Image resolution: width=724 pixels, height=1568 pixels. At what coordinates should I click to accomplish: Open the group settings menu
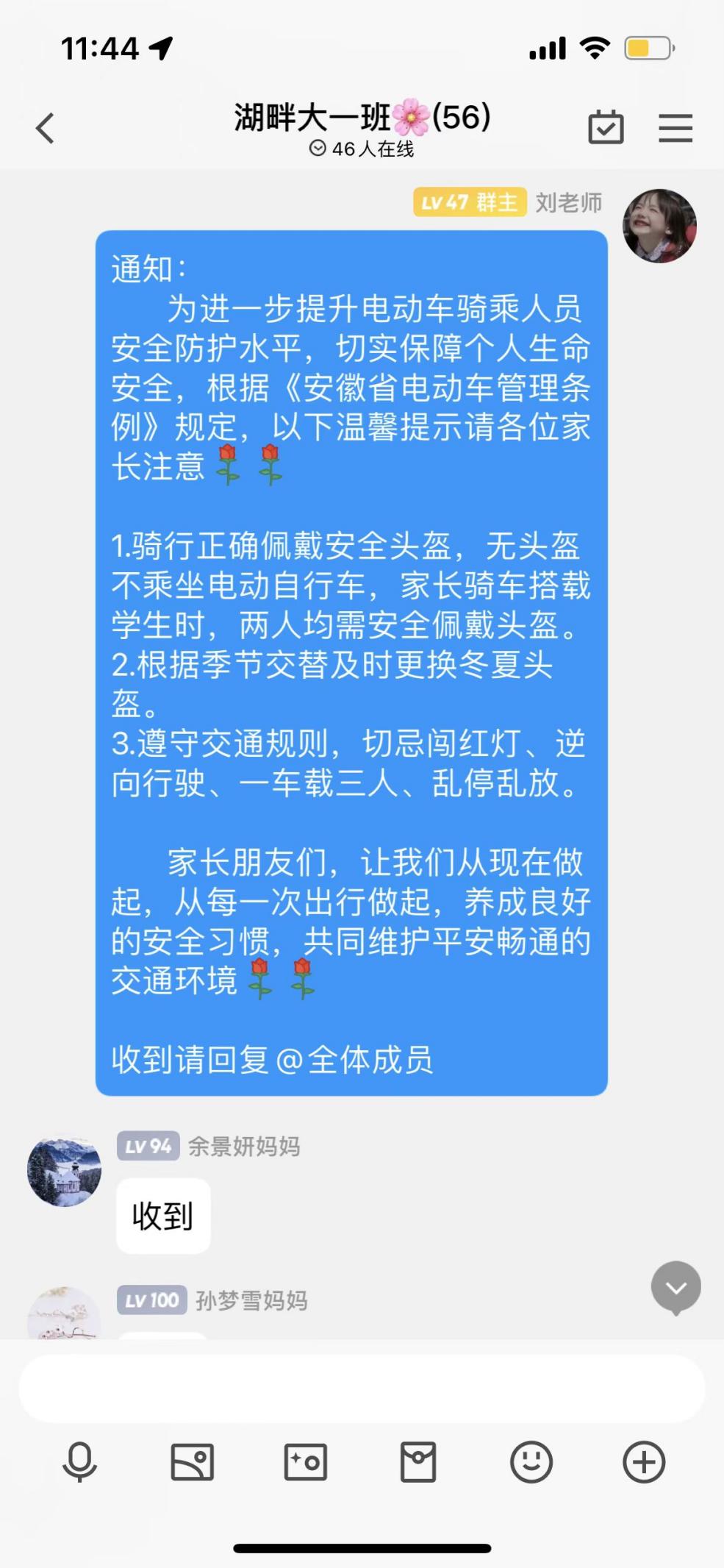(x=675, y=128)
